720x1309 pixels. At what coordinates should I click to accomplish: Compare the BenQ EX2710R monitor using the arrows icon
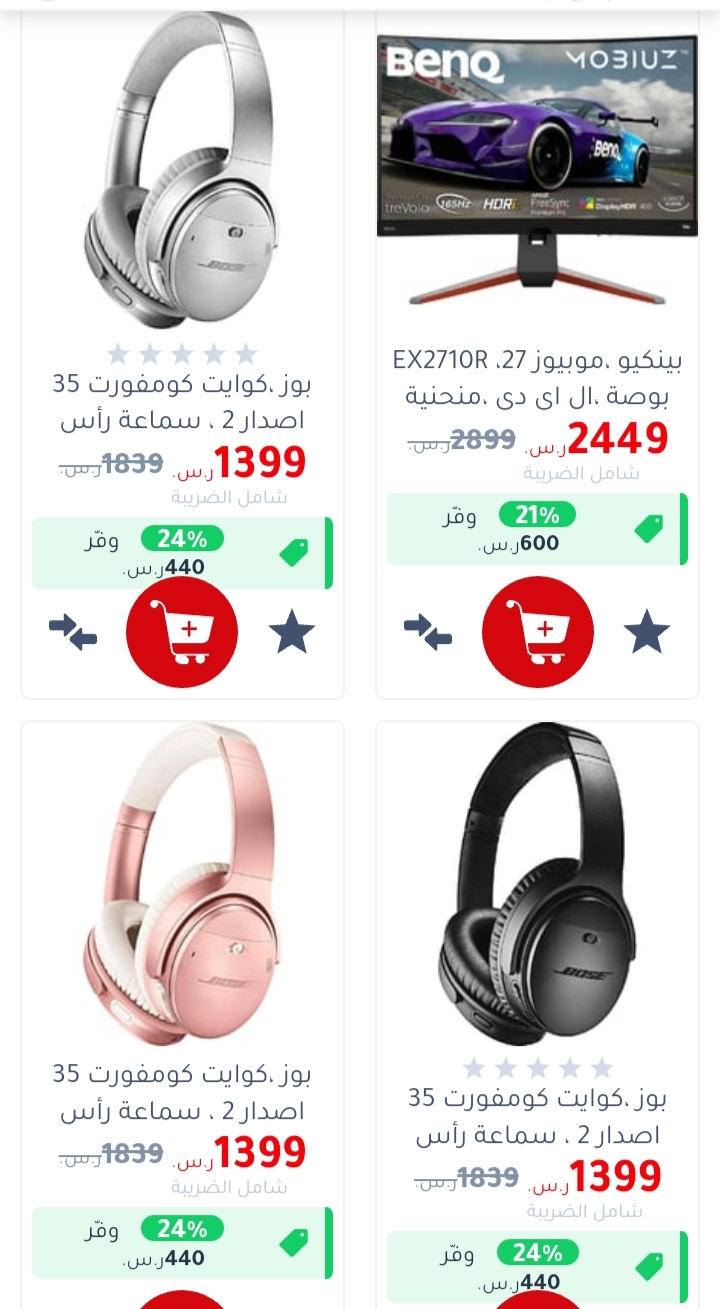(428, 632)
